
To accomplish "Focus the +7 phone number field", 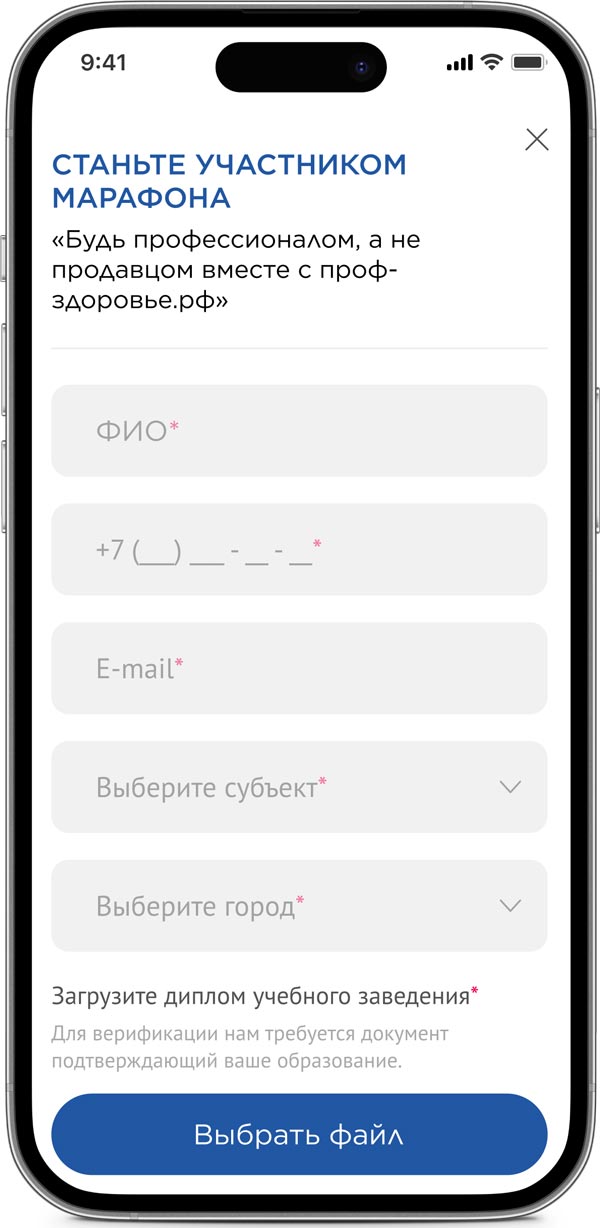I will (299, 550).
